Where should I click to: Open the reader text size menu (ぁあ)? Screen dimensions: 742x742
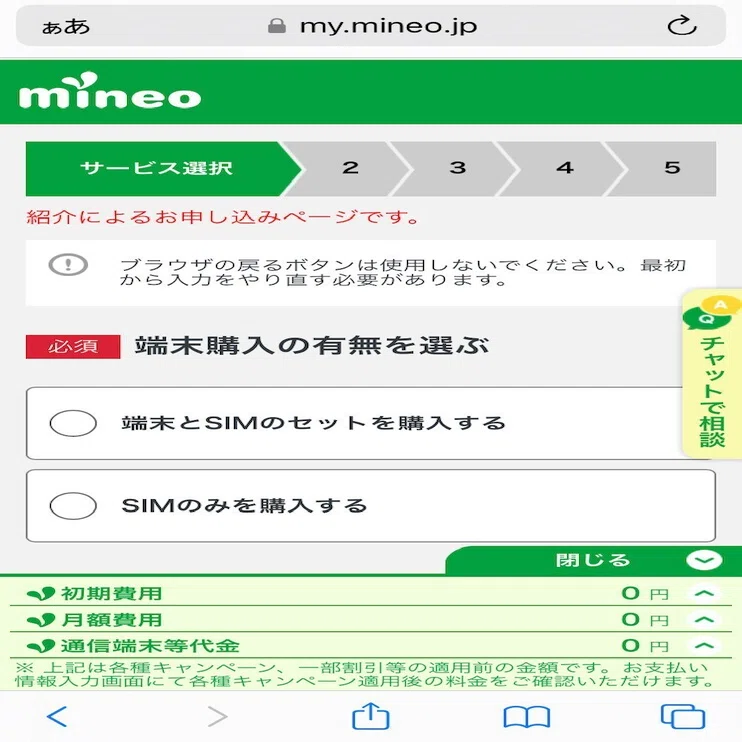coord(66,26)
